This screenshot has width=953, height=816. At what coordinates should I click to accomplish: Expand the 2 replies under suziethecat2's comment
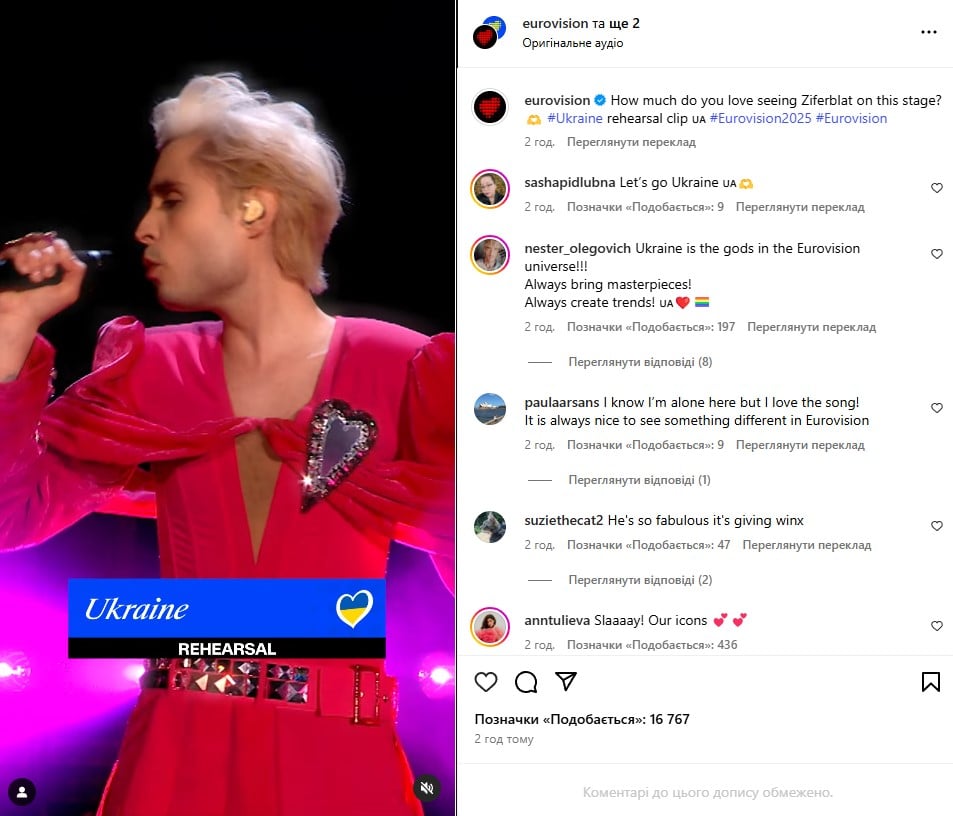pyautogui.click(x=640, y=580)
